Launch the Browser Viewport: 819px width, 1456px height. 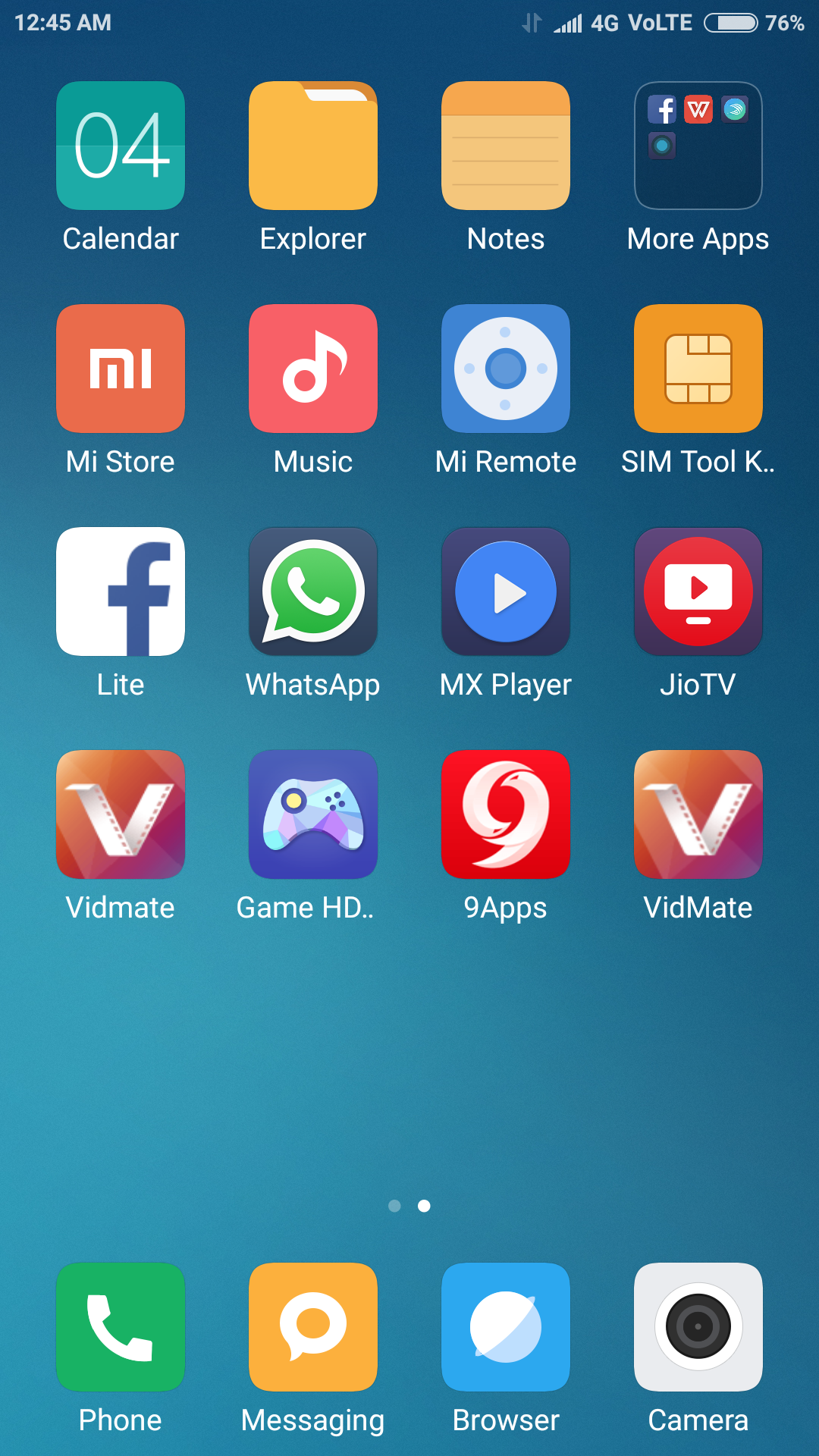tap(505, 1327)
